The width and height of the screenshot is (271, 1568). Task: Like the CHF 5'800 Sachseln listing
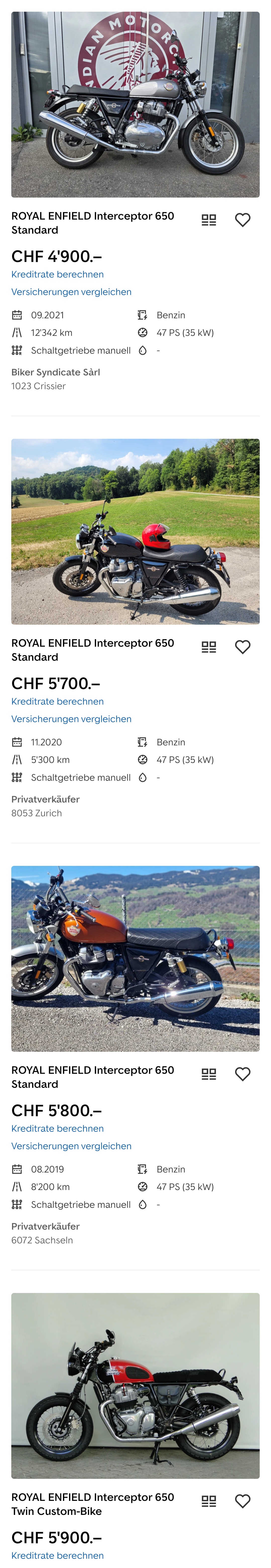point(243,1074)
